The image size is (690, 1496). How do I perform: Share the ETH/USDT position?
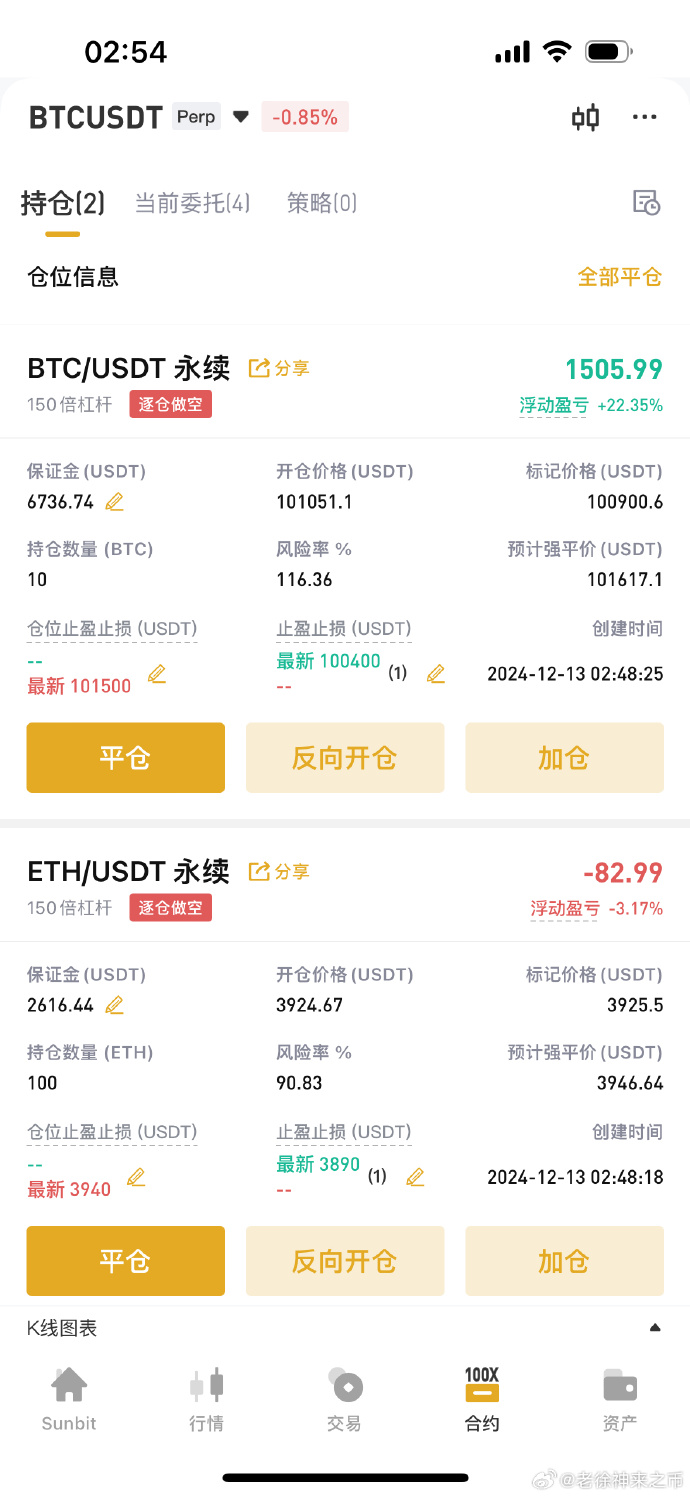click(x=279, y=872)
